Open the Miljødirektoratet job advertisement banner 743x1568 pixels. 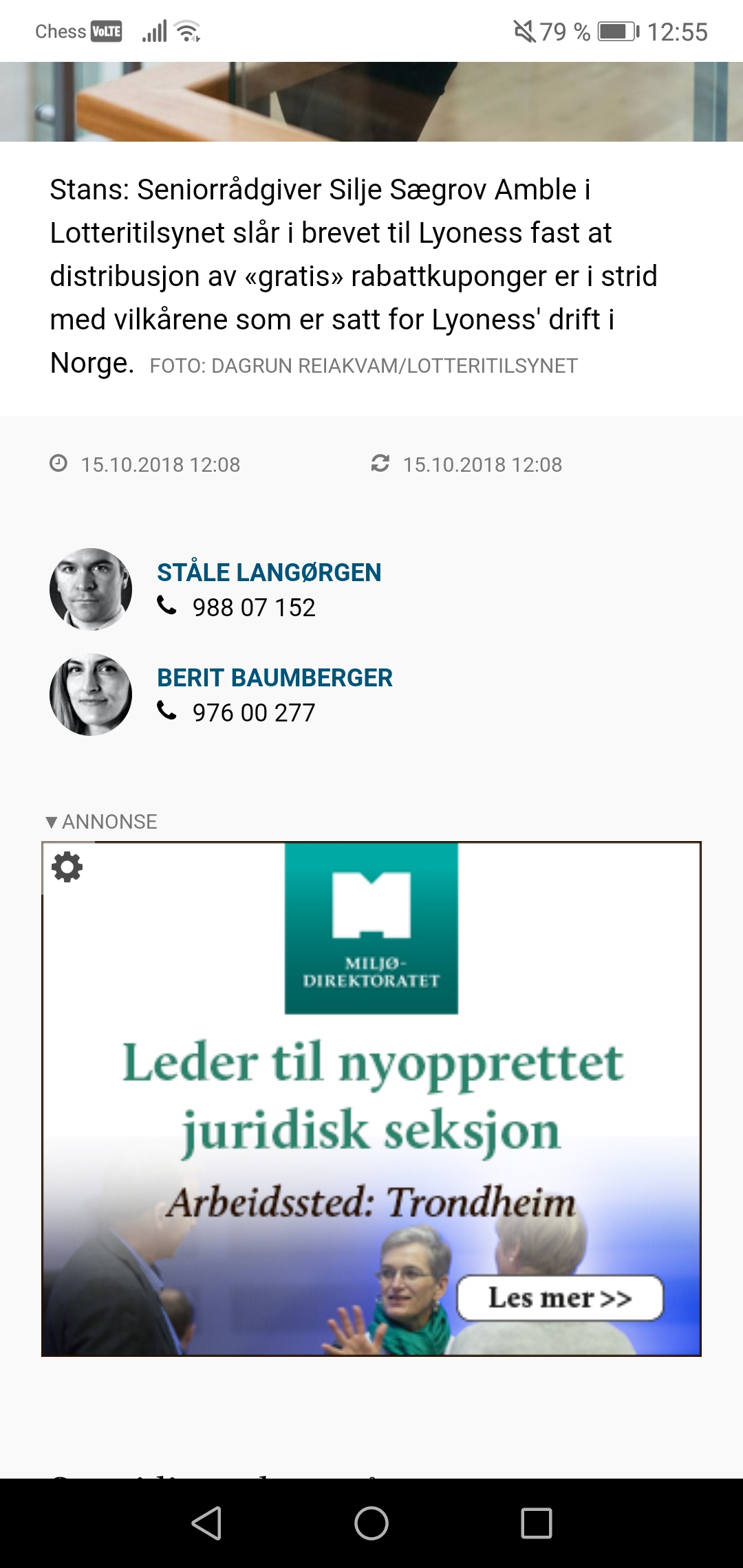pos(371,1099)
